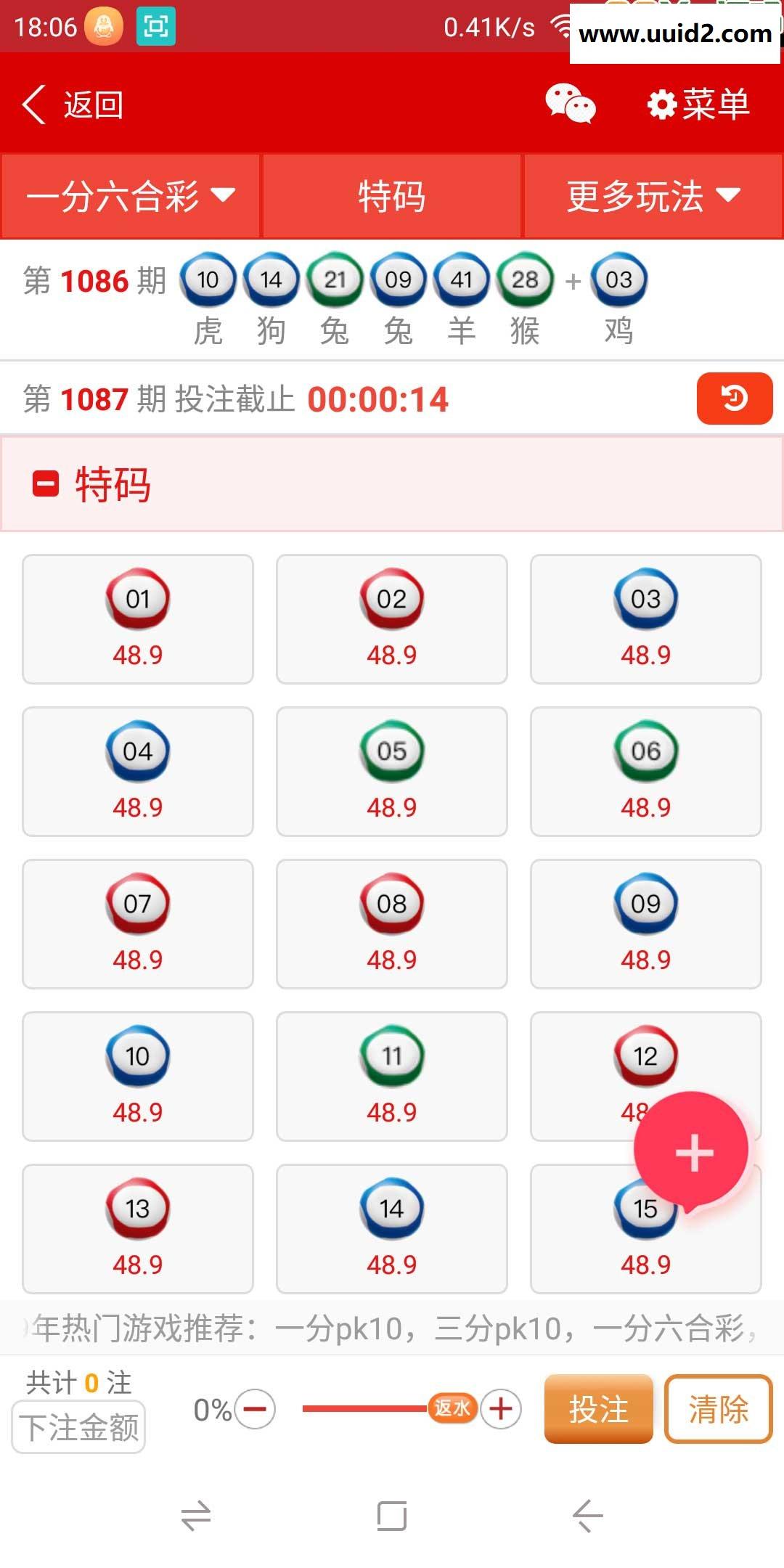Tap the QQ icon in status bar
784x1568 pixels.
point(105,26)
